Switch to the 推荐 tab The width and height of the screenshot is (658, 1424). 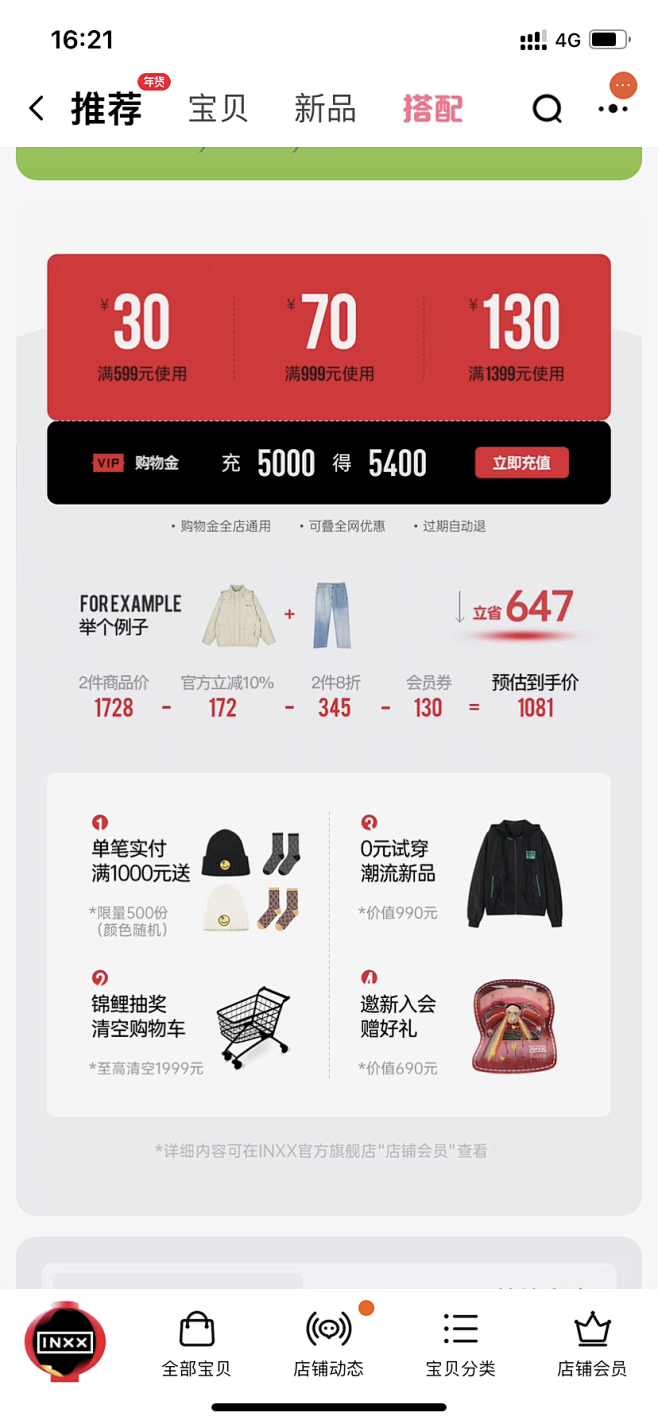(x=106, y=108)
